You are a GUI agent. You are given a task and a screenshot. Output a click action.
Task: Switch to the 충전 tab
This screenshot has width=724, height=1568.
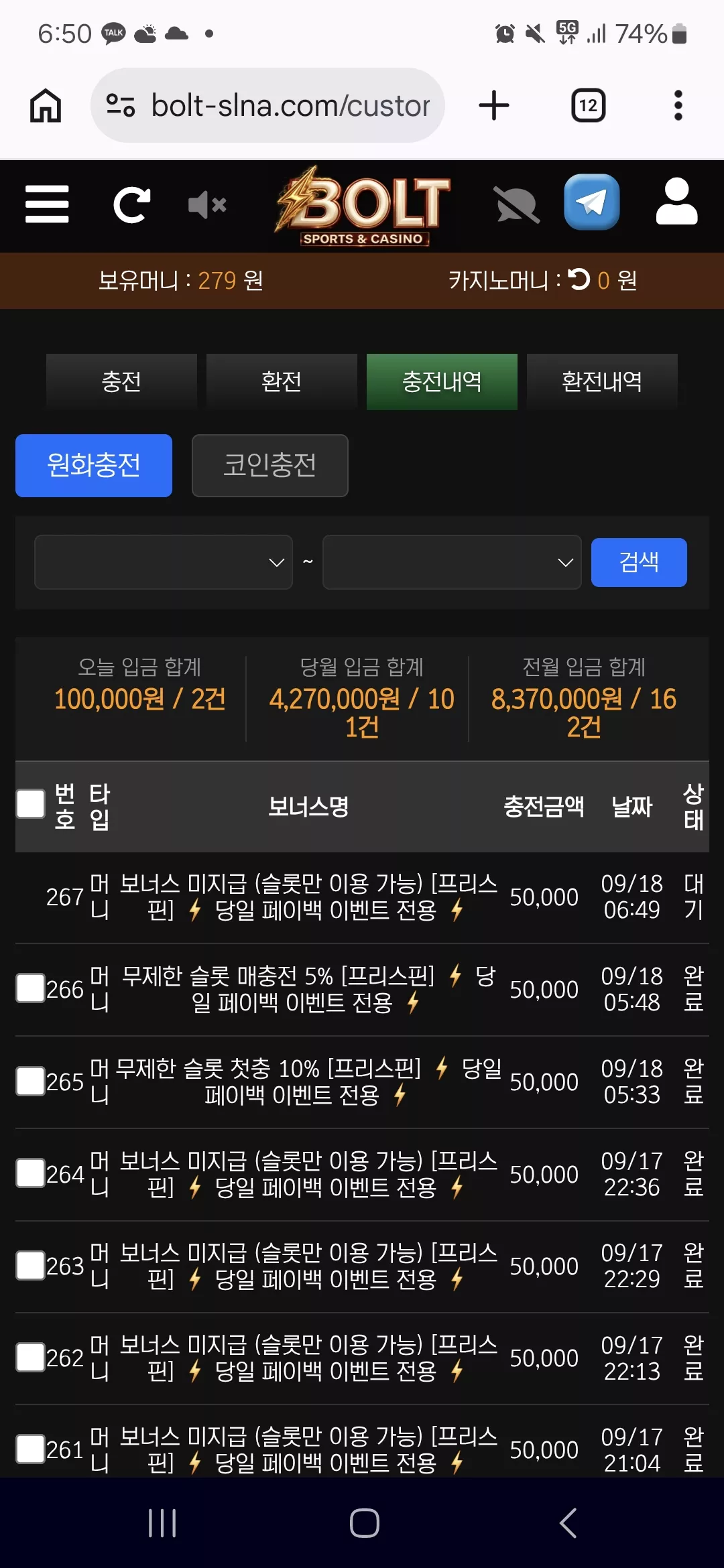point(121,382)
